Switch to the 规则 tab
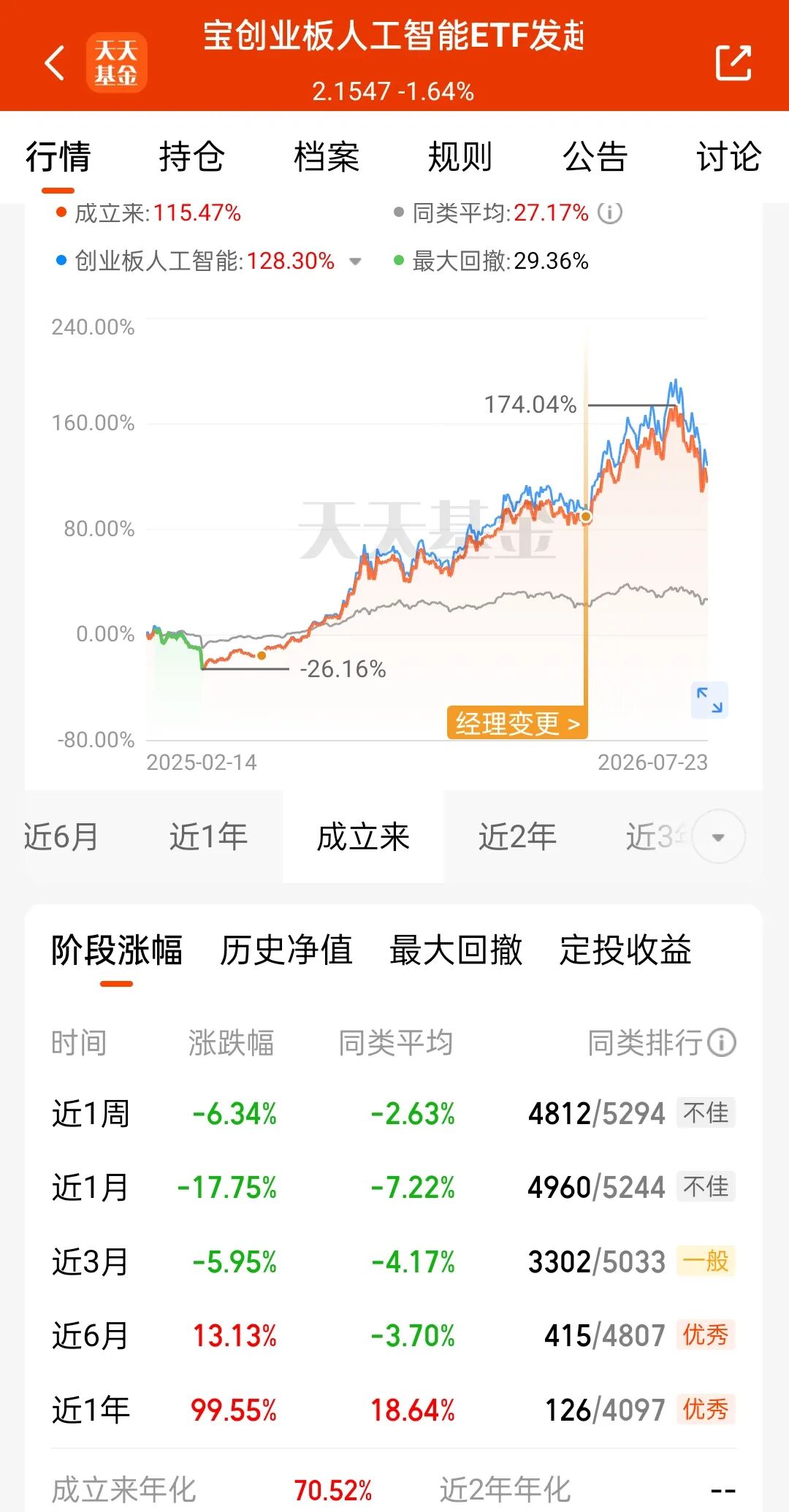 pyautogui.click(x=460, y=156)
